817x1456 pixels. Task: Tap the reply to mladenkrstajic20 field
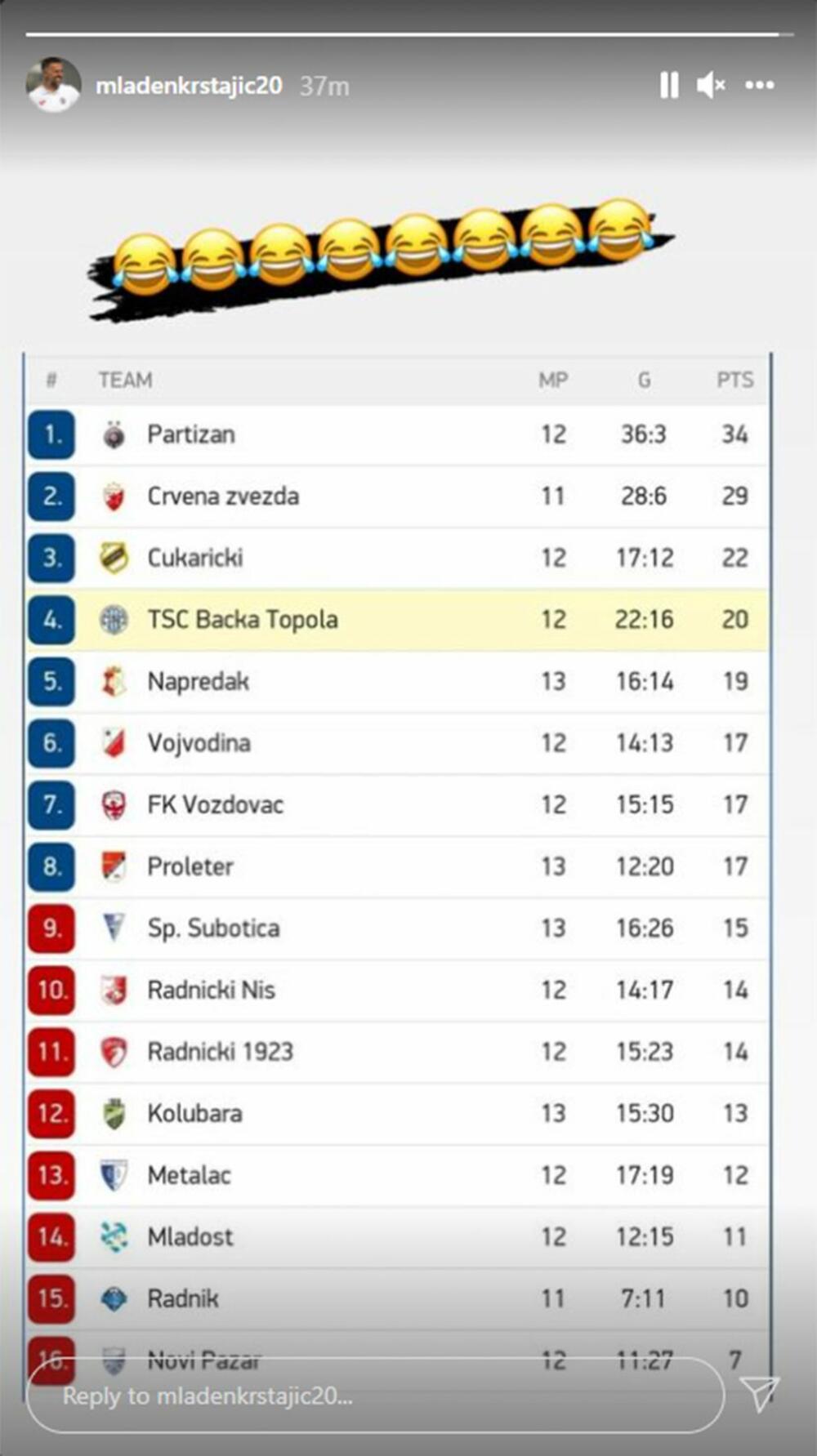376,1396
